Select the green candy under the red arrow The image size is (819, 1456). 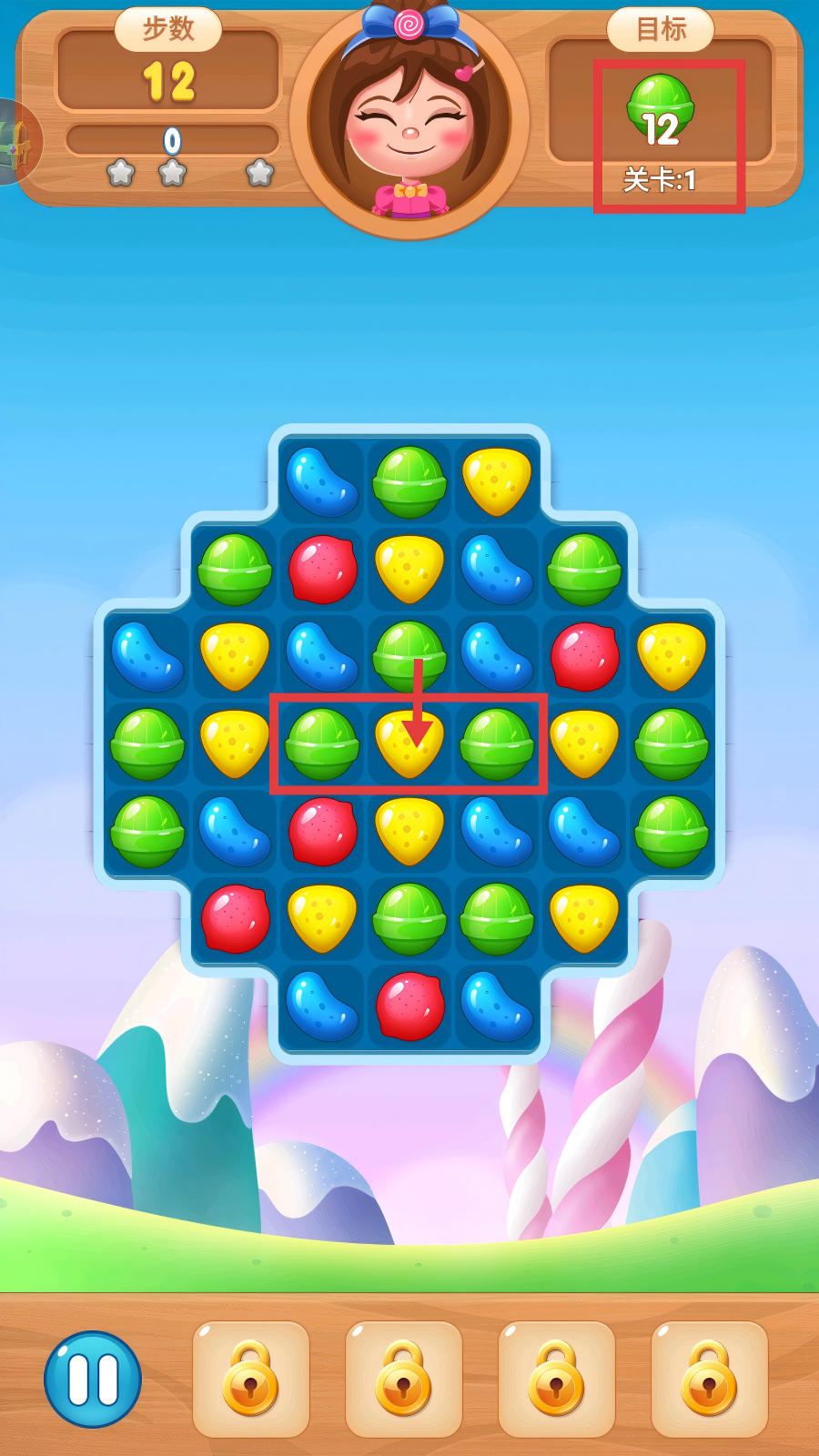409,655
